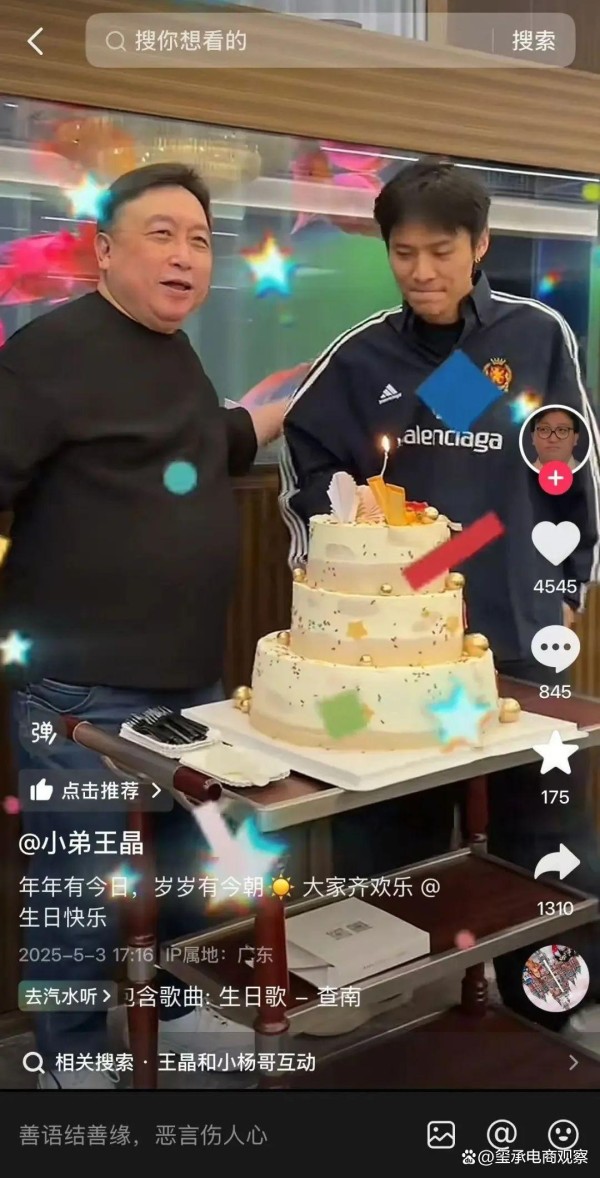This screenshot has height=1178, width=600.
Task: Open the comments with 845 replies
Action: [x=555, y=650]
